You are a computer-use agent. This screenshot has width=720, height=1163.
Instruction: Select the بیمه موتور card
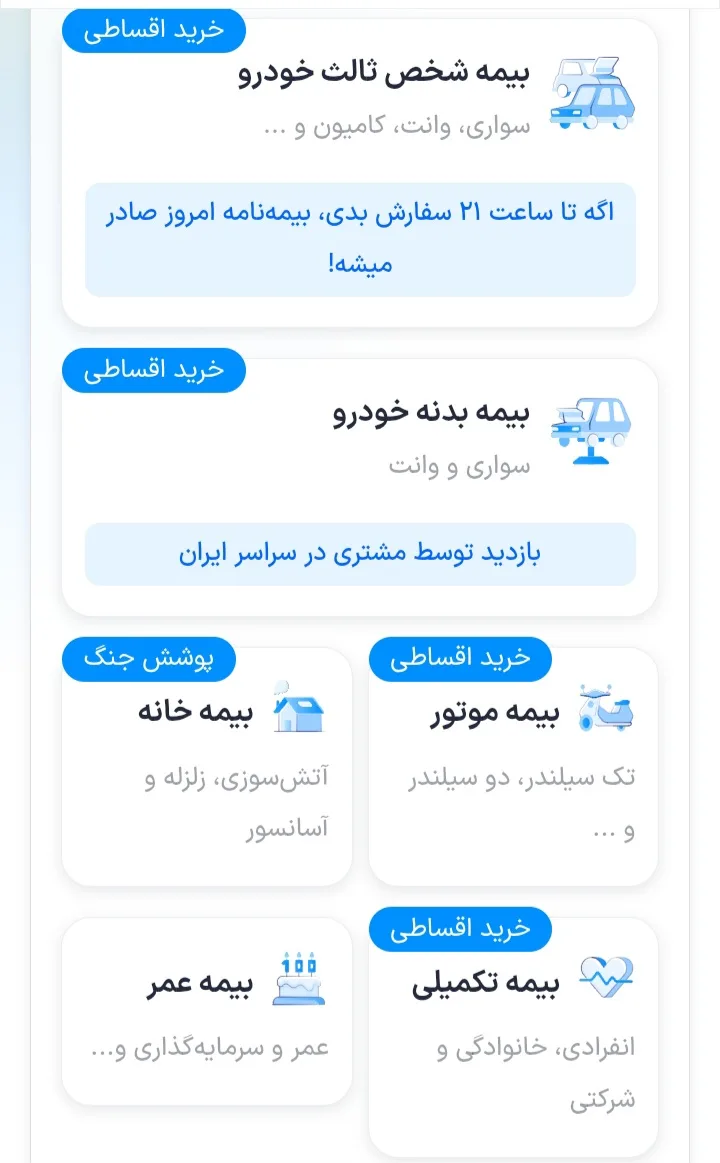[x=513, y=765]
